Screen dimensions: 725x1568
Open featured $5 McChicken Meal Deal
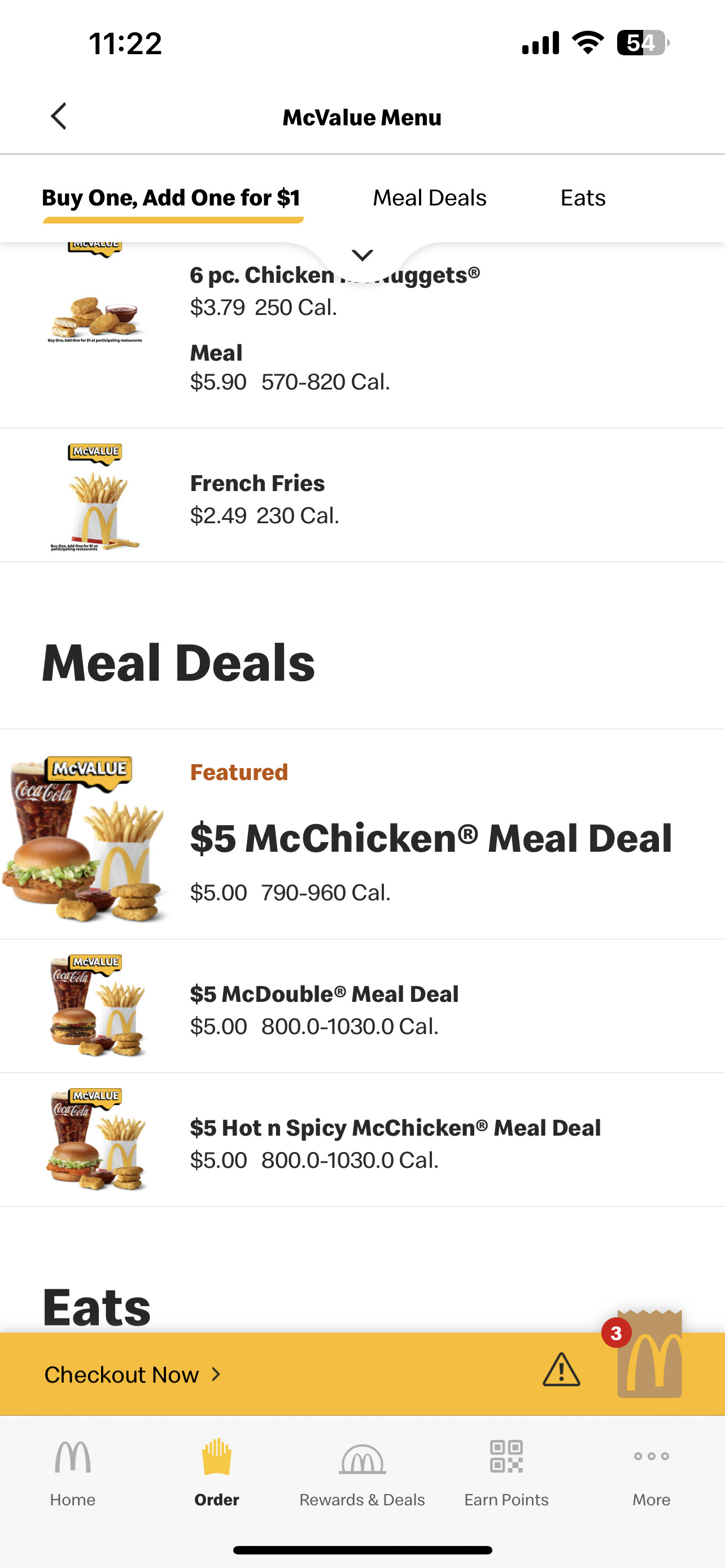click(430, 838)
